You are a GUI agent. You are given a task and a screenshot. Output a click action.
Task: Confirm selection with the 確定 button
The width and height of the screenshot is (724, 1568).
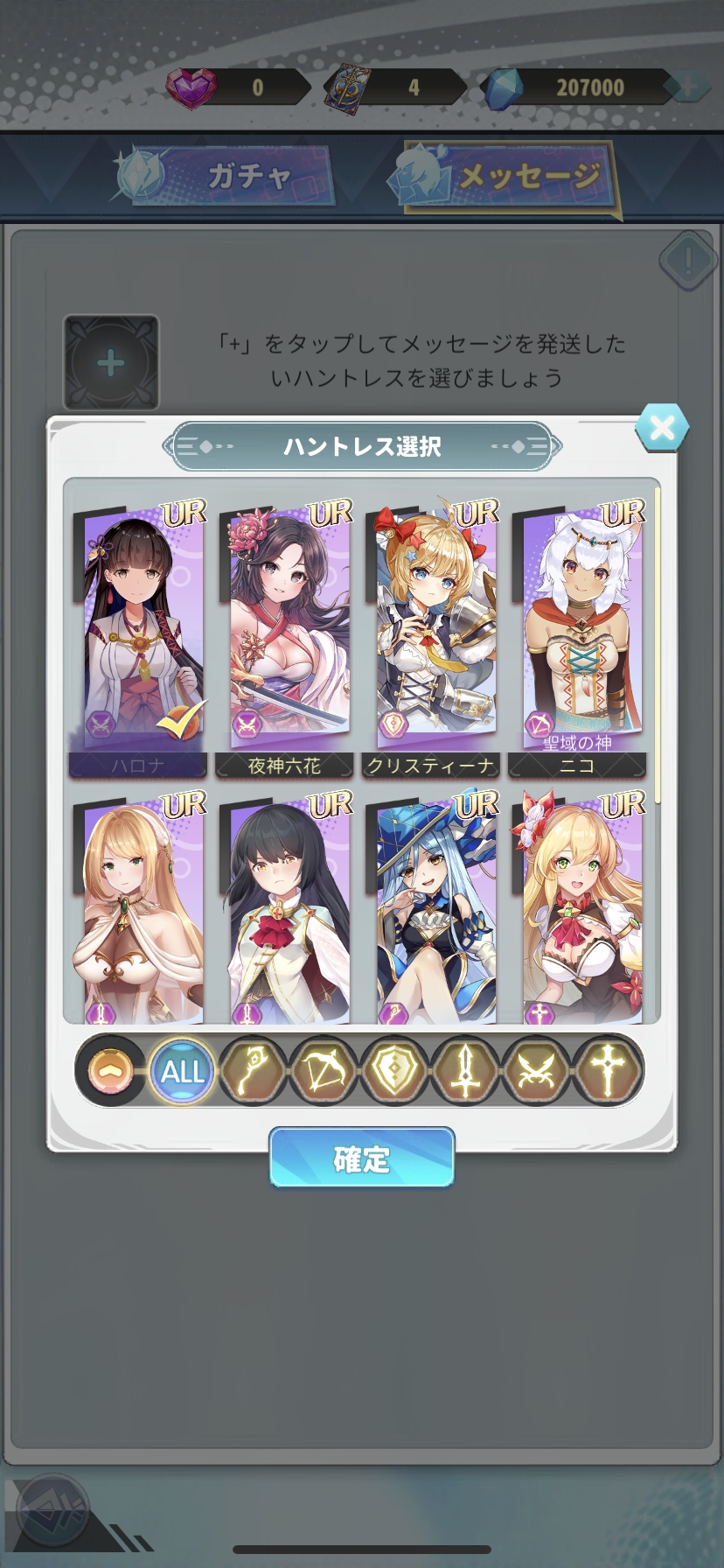tap(361, 1158)
